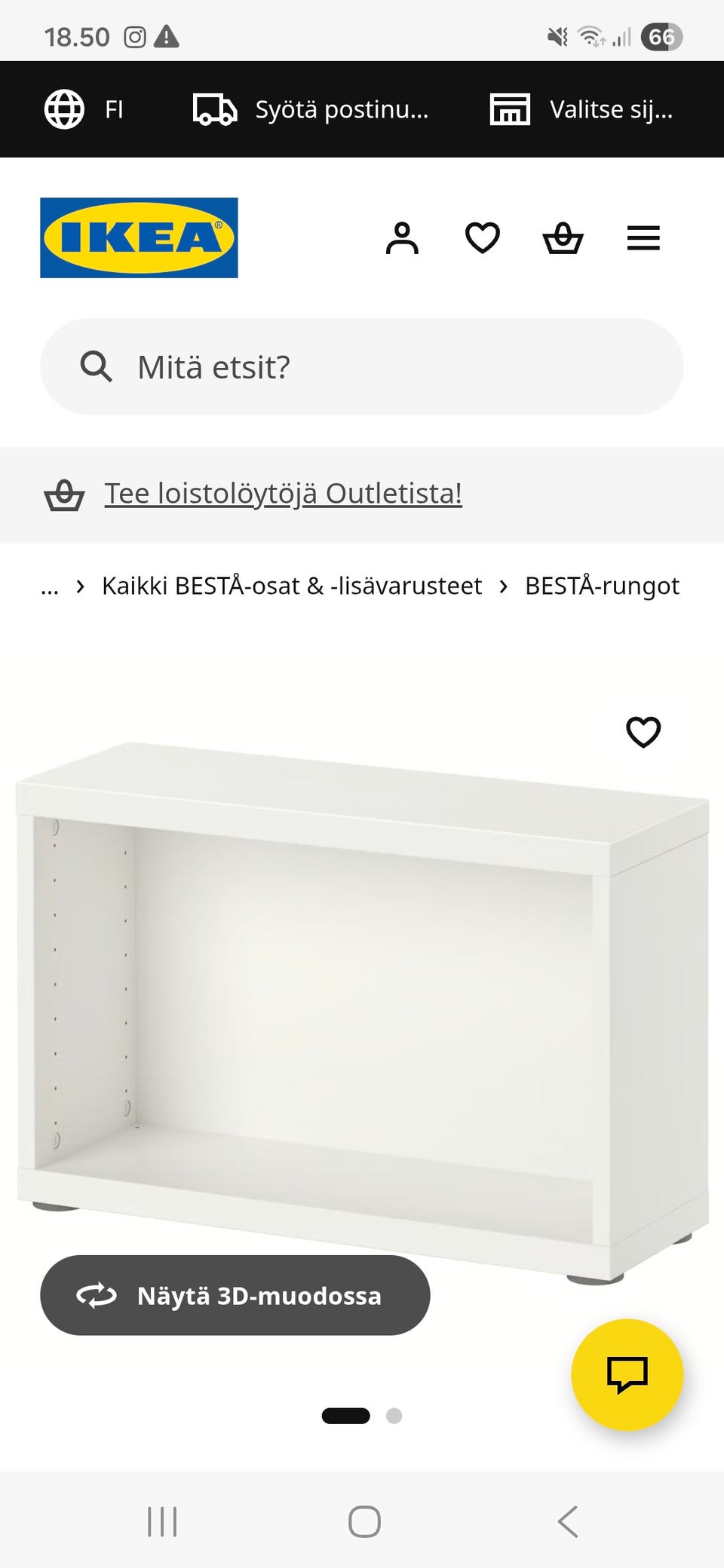Favorite the BESTÅ product with the heart toggle
This screenshot has height=1568, width=724.
click(643, 731)
